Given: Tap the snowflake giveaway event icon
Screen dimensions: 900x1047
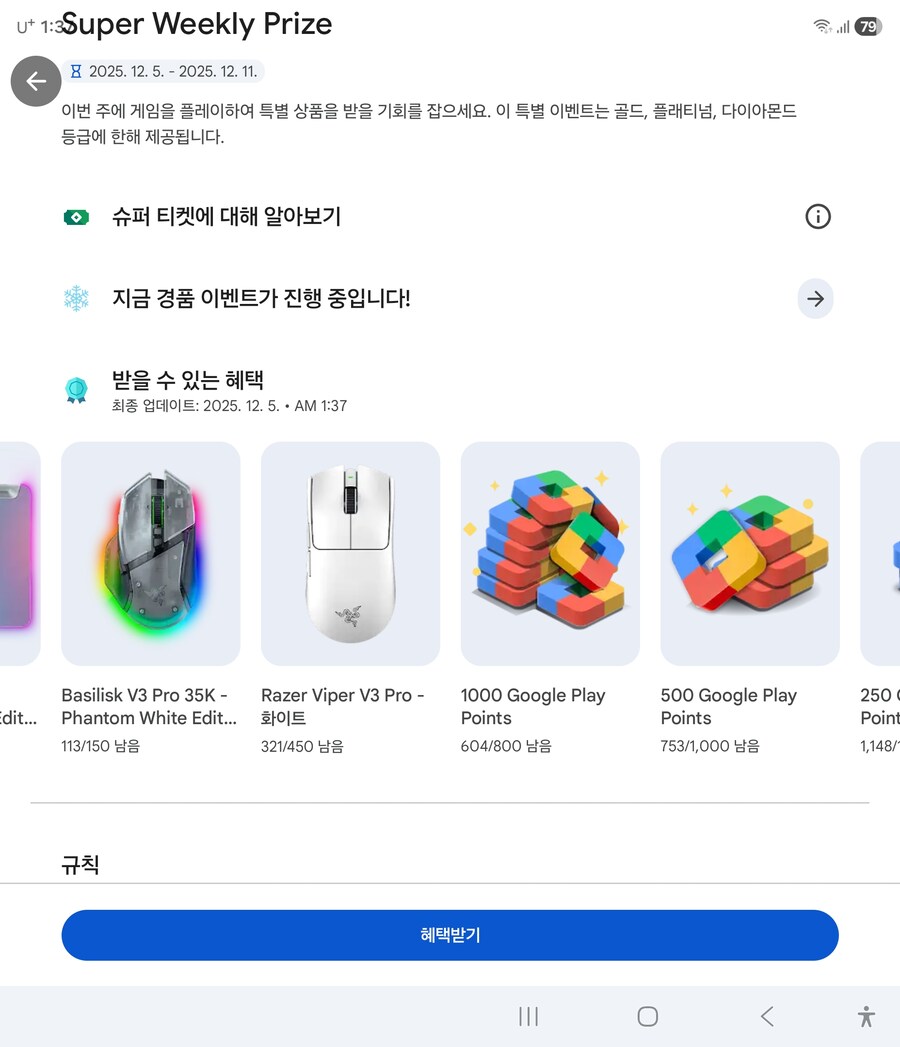Looking at the screenshot, I should pos(77,298).
